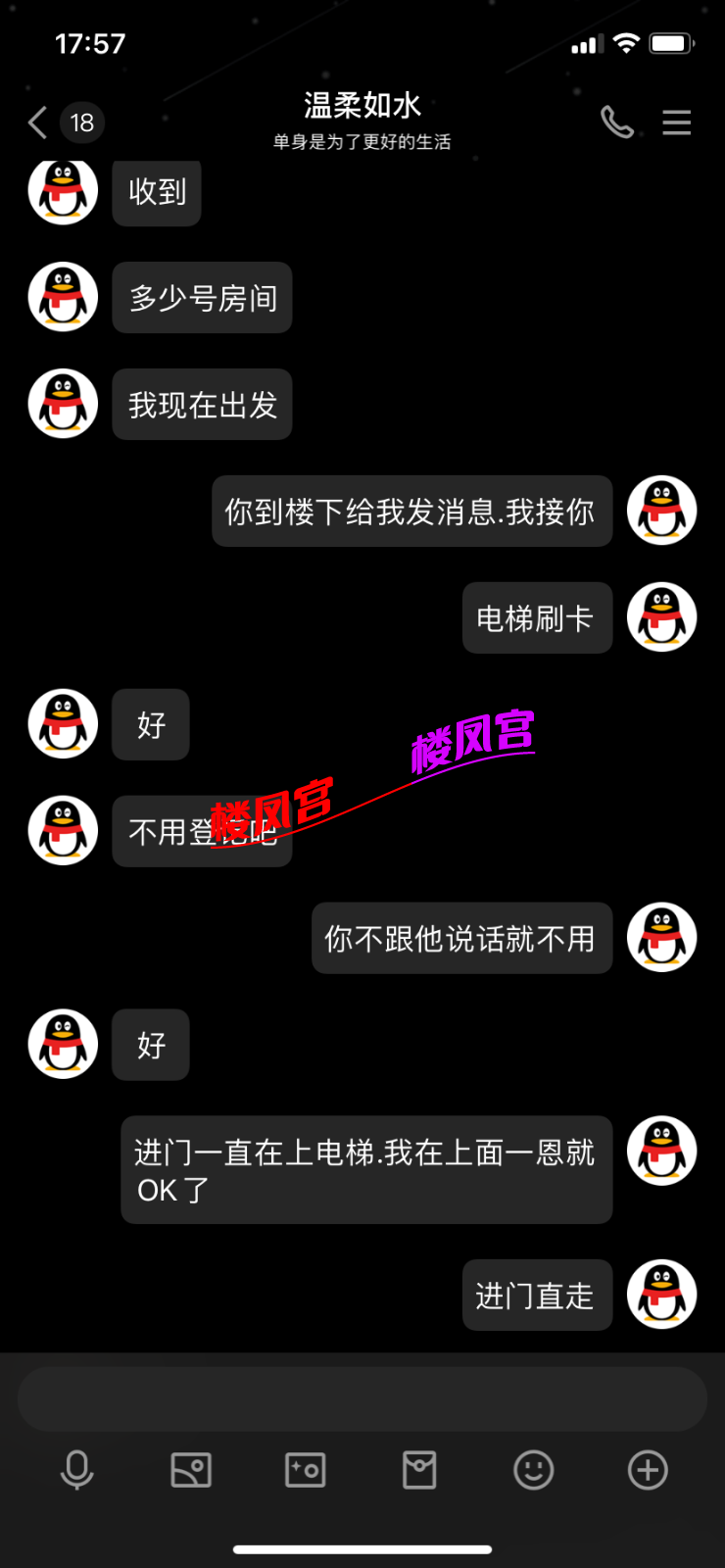
Task: Tap the 好 reply bubble
Action: [150, 724]
